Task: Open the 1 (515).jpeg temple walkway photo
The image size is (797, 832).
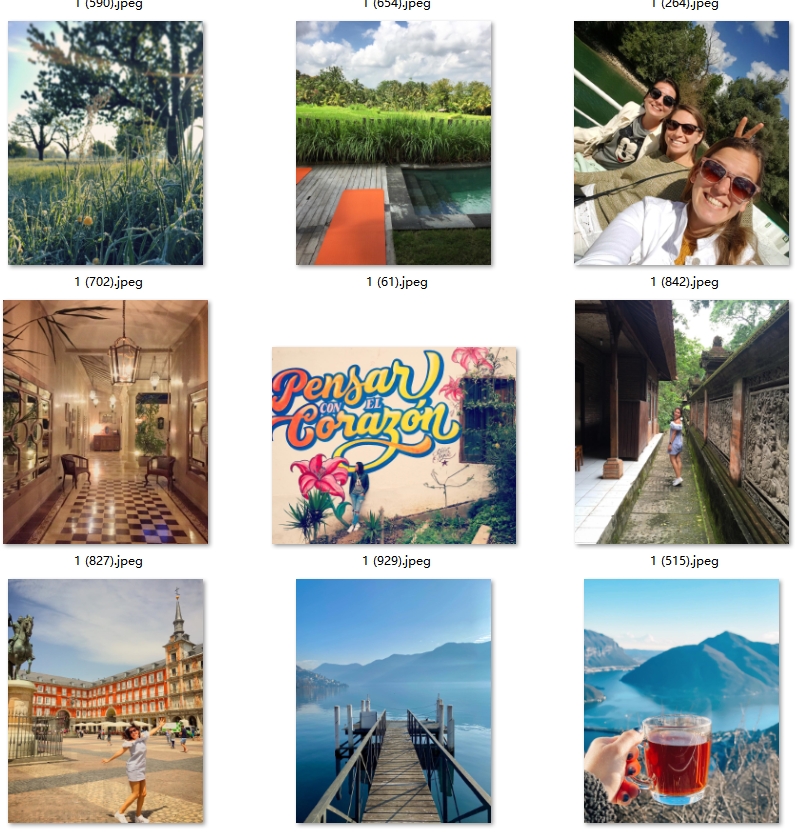Action: (x=681, y=421)
